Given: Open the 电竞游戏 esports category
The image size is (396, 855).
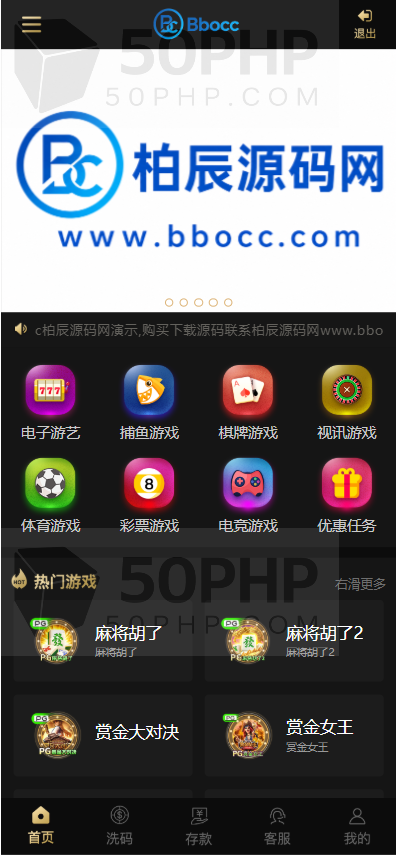Looking at the screenshot, I should (x=248, y=495).
